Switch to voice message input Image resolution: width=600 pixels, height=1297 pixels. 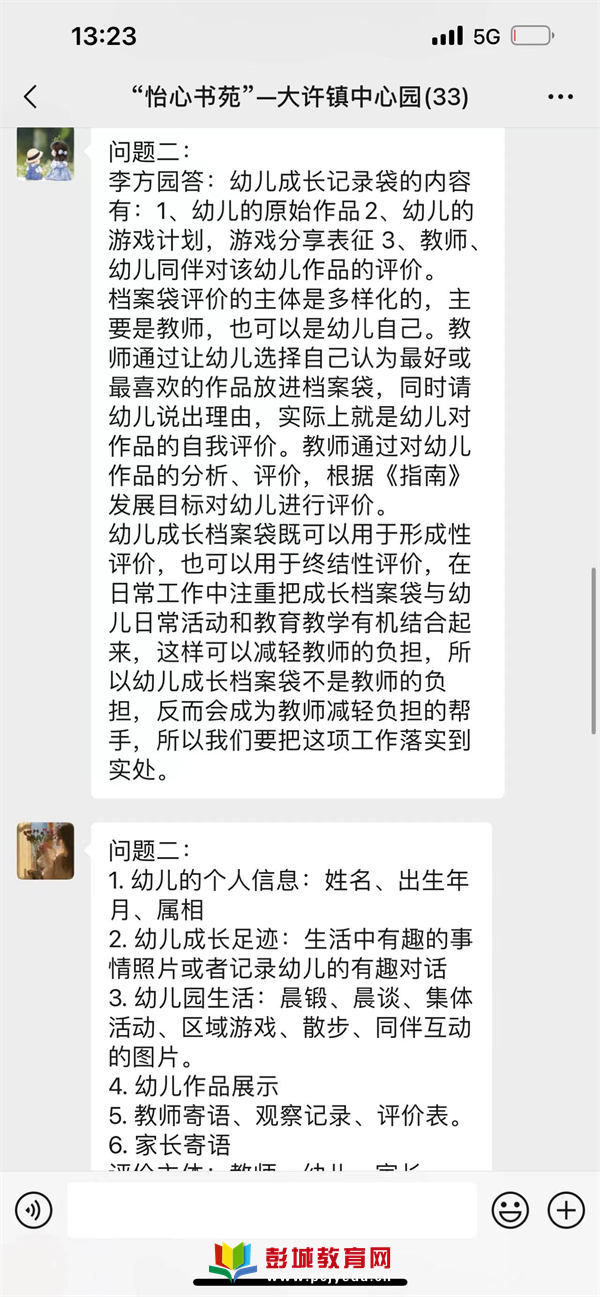tap(33, 1211)
